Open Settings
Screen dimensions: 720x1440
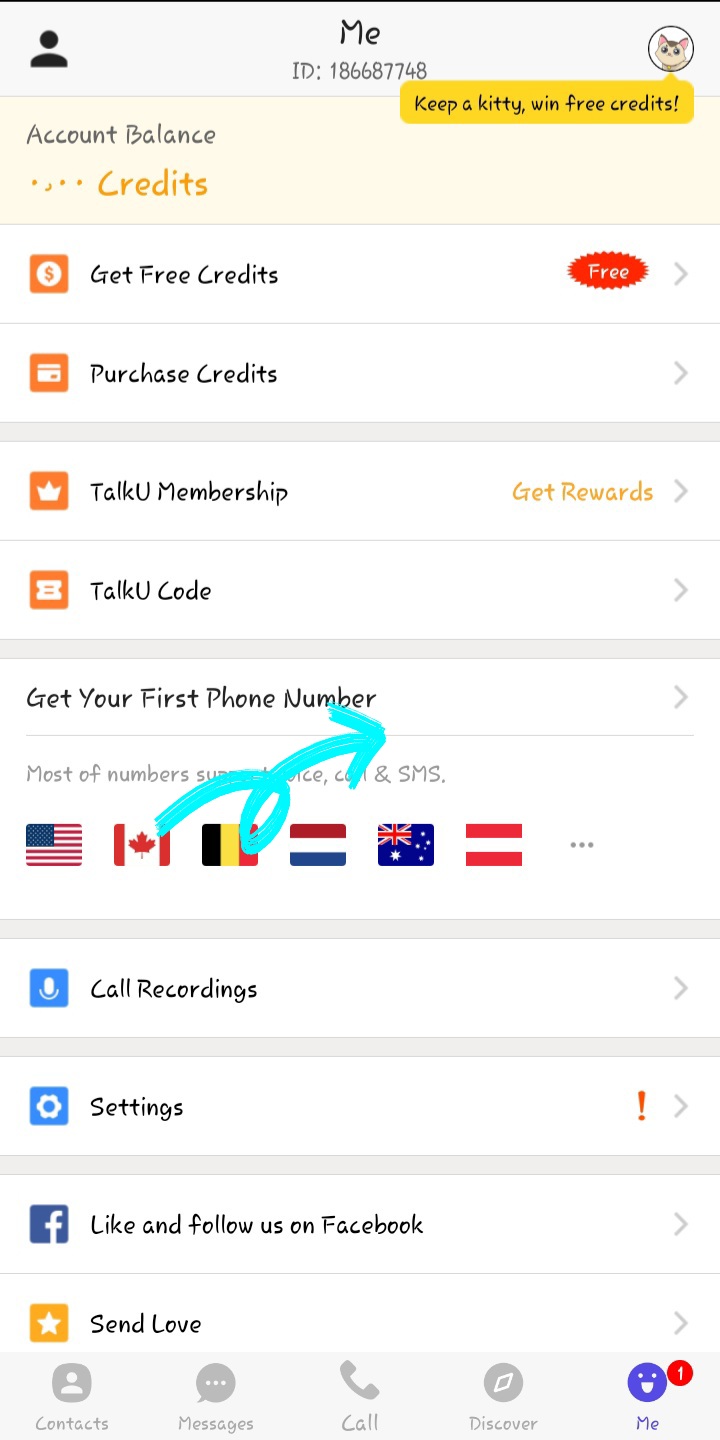point(360,1106)
